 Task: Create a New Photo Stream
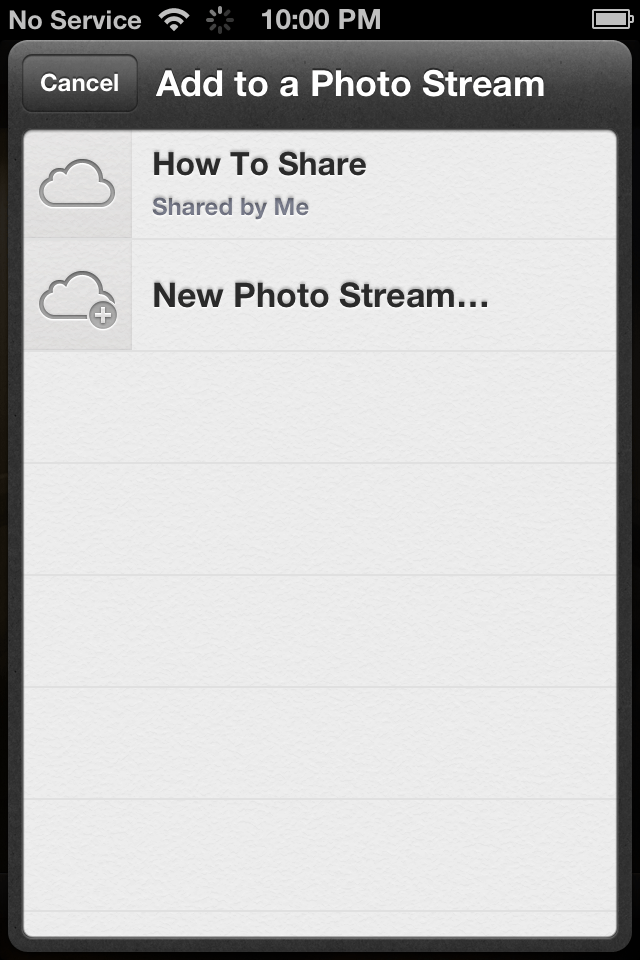tap(320, 296)
